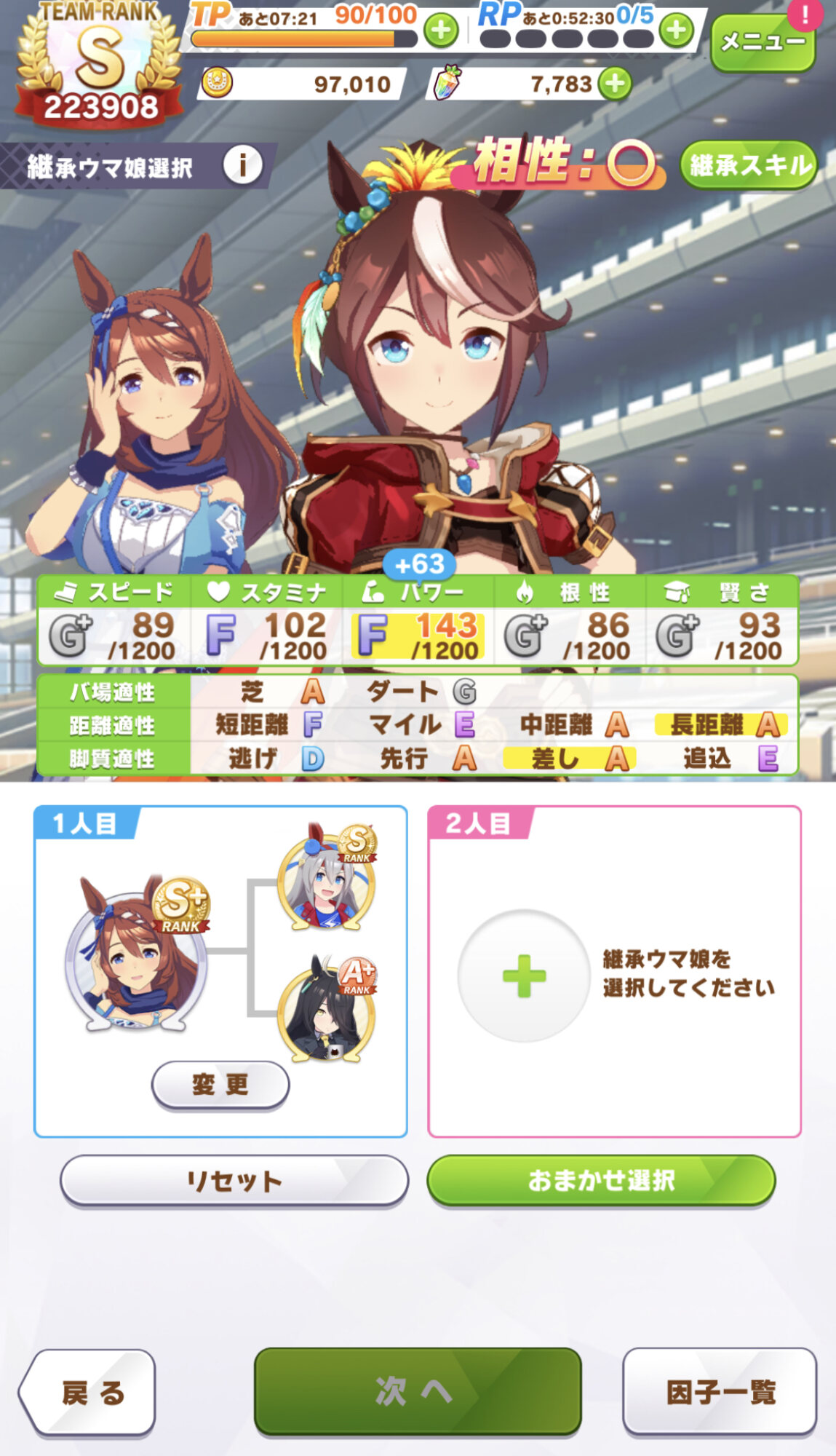Add the second legacy Uma Musume
This screenshot has height=1456, width=836.
[x=524, y=976]
